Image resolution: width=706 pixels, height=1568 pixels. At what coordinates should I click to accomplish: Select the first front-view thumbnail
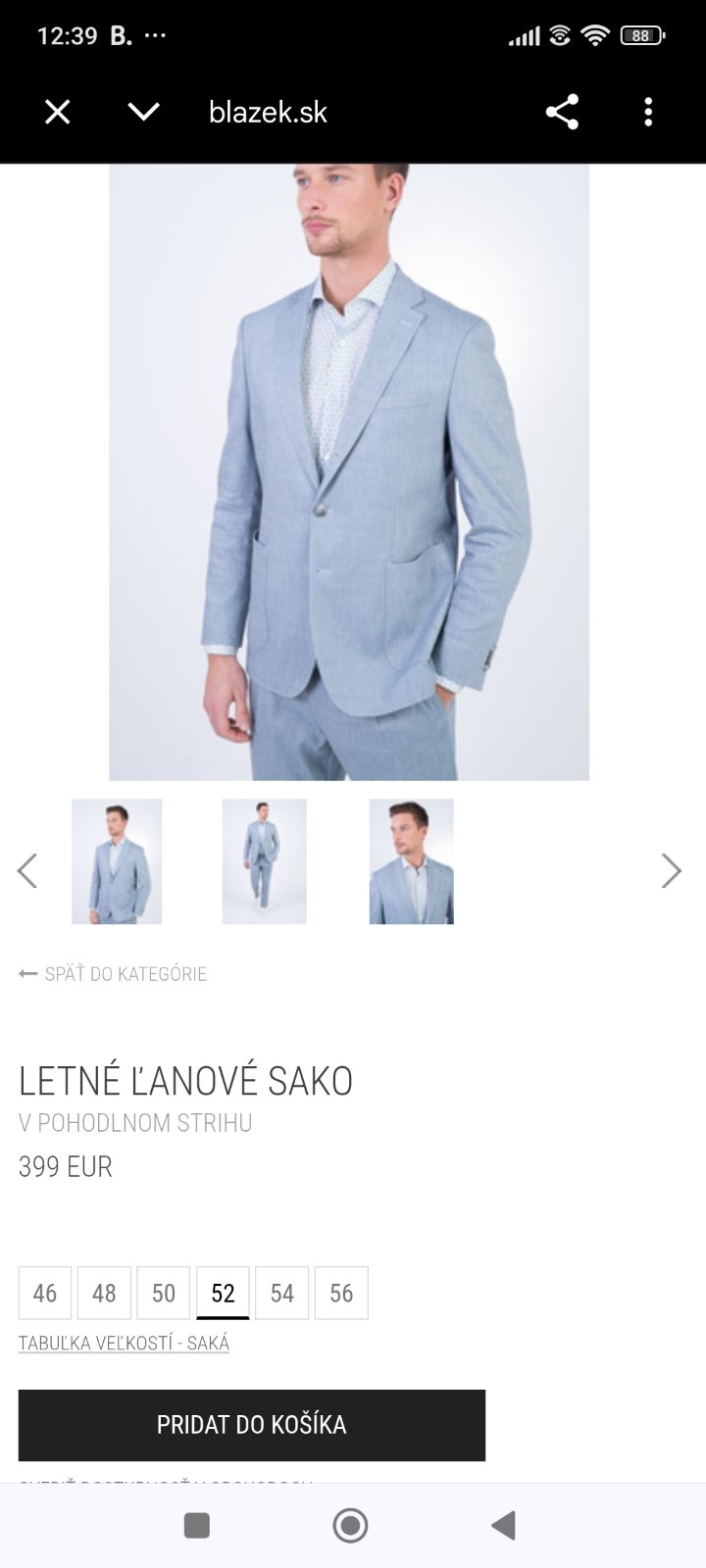(x=117, y=861)
